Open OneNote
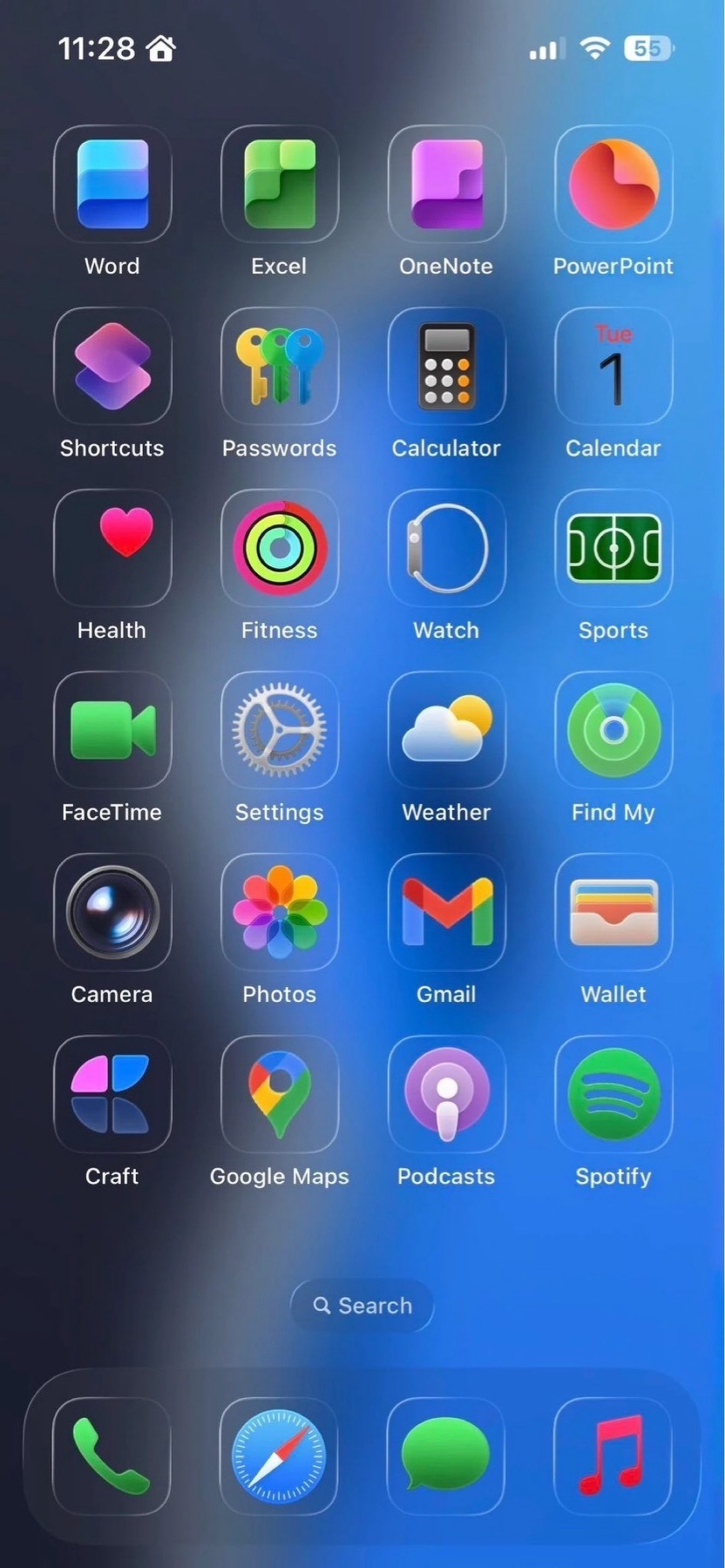This screenshot has width=725, height=1568. click(x=446, y=185)
